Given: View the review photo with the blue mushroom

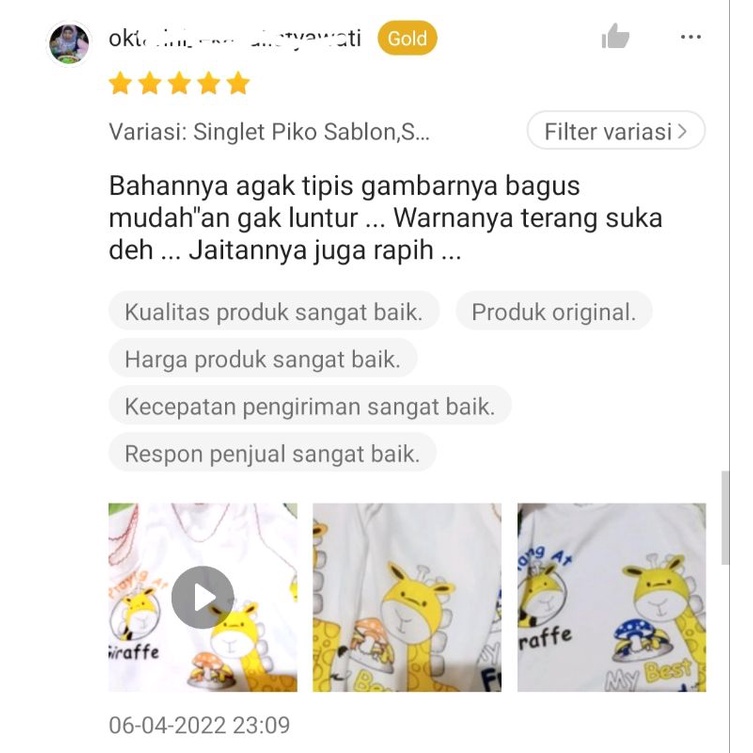Looking at the screenshot, I should [611, 597].
